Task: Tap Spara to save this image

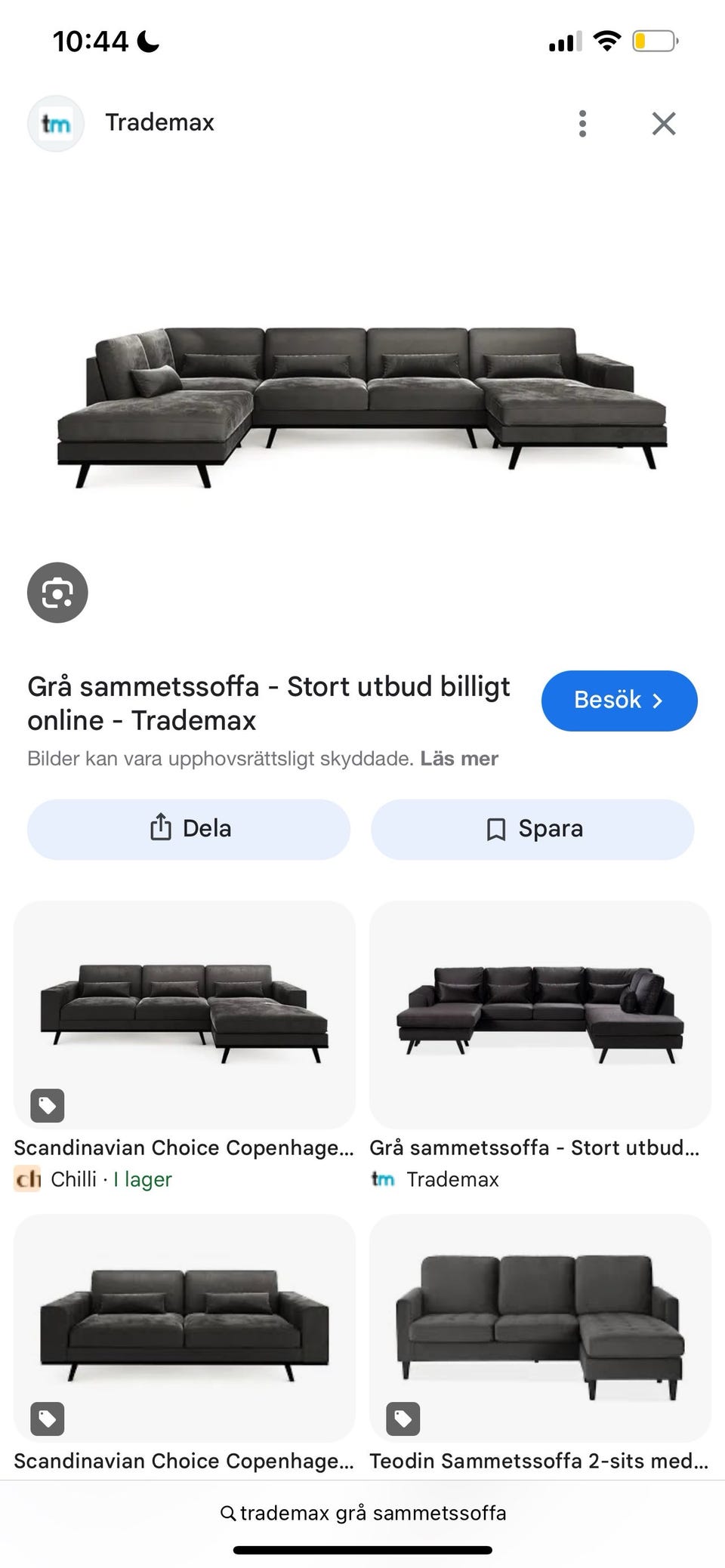Action: coord(531,828)
